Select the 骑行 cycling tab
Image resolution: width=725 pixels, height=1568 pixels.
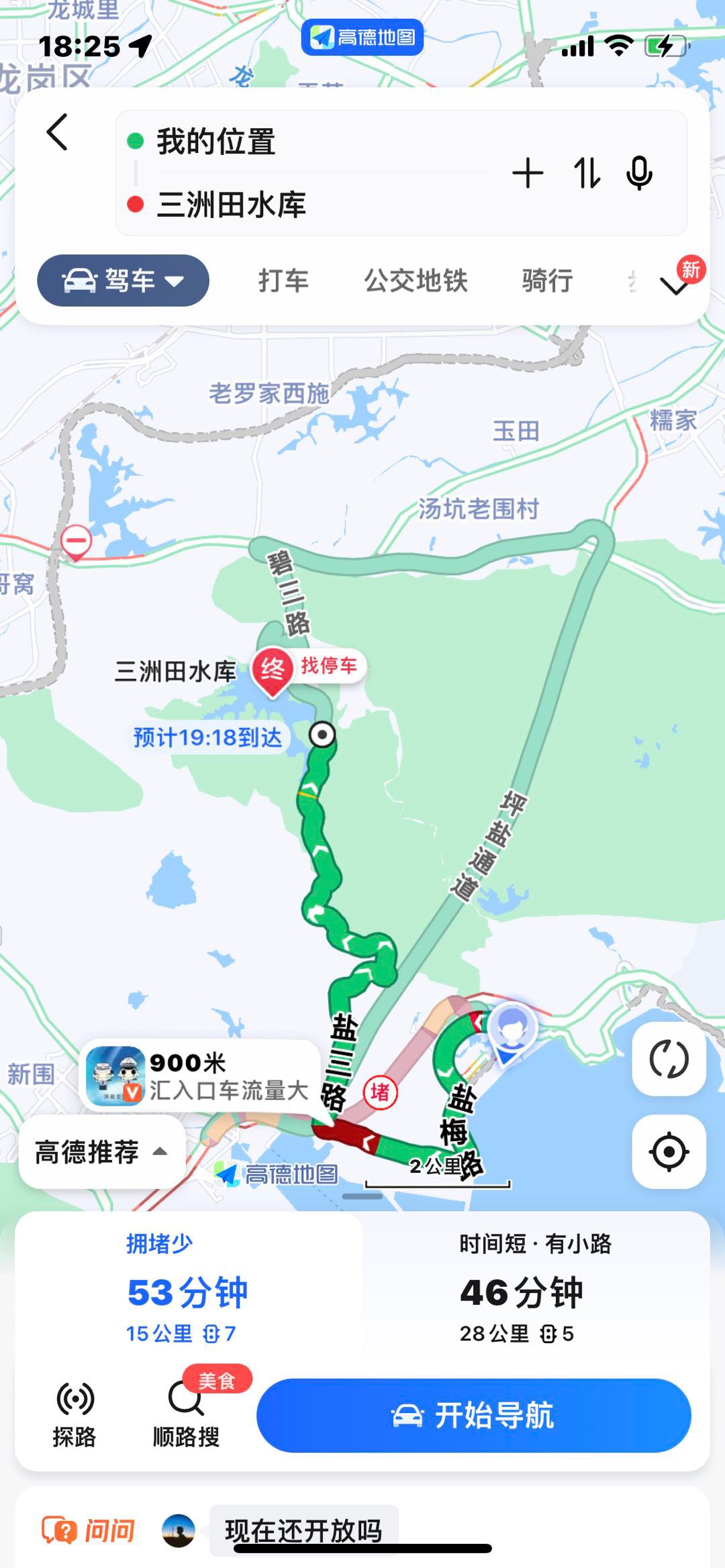point(547,280)
